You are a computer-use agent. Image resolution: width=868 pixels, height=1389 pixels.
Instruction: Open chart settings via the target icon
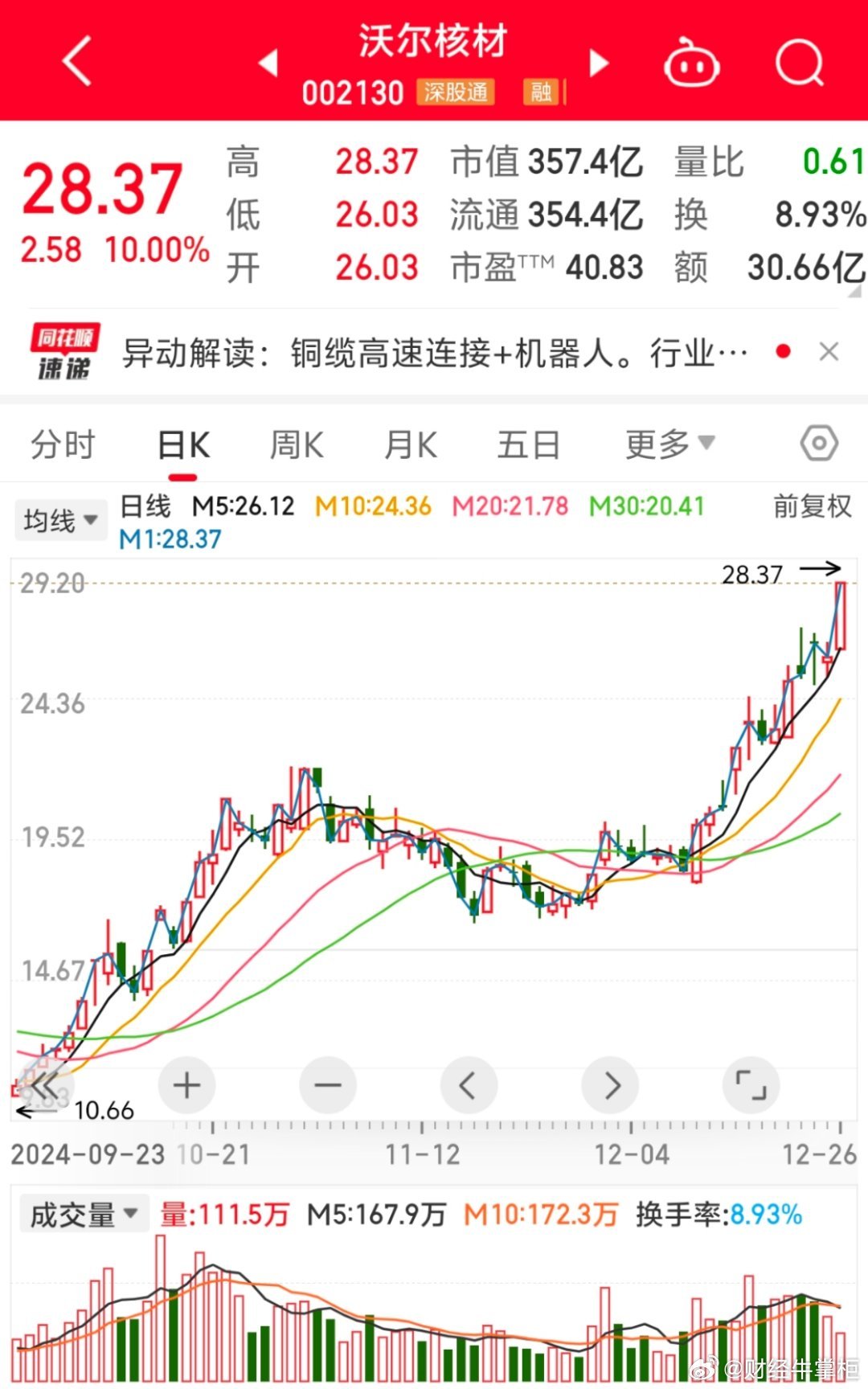819,443
